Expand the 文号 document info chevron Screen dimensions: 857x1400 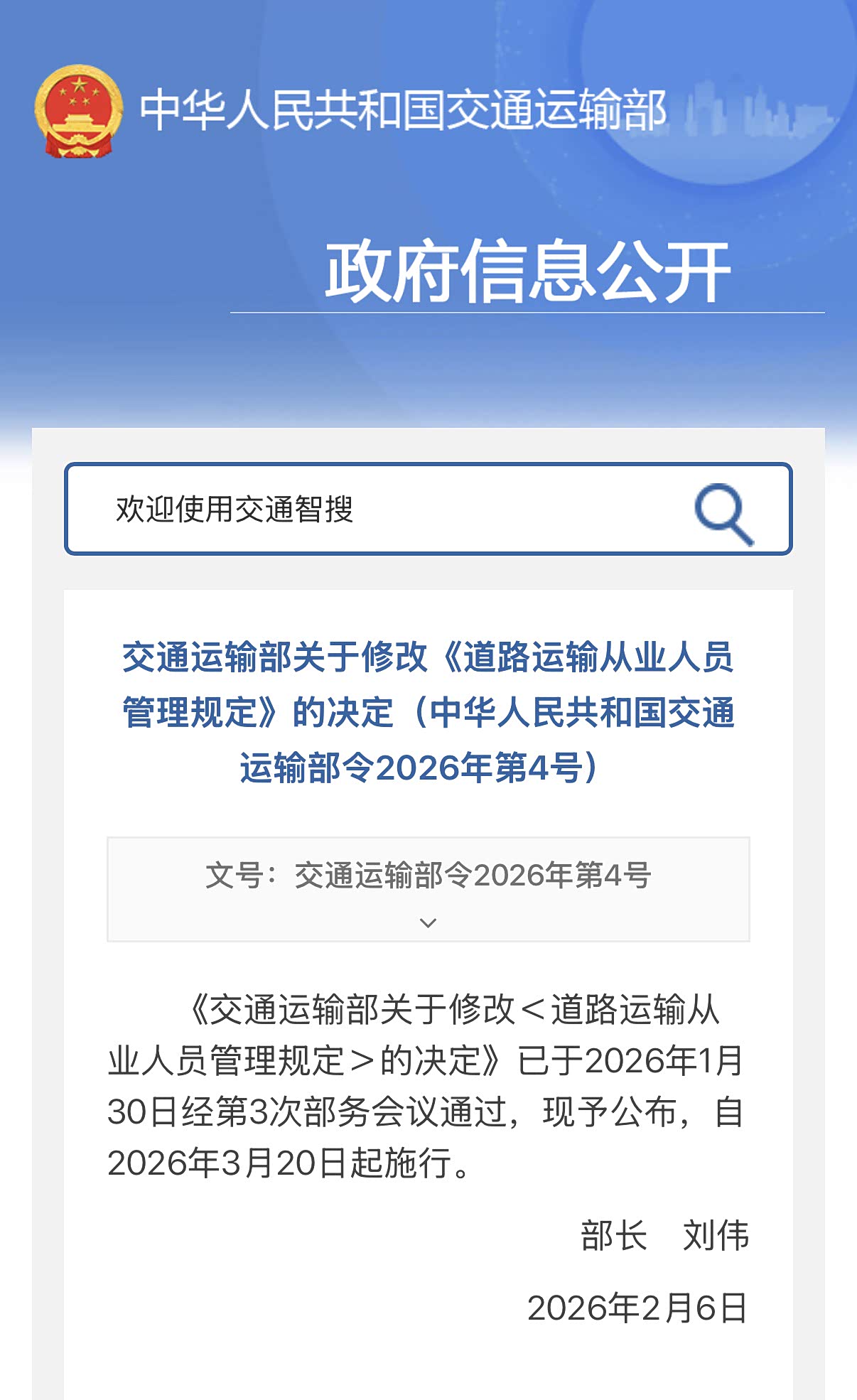[x=428, y=922]
